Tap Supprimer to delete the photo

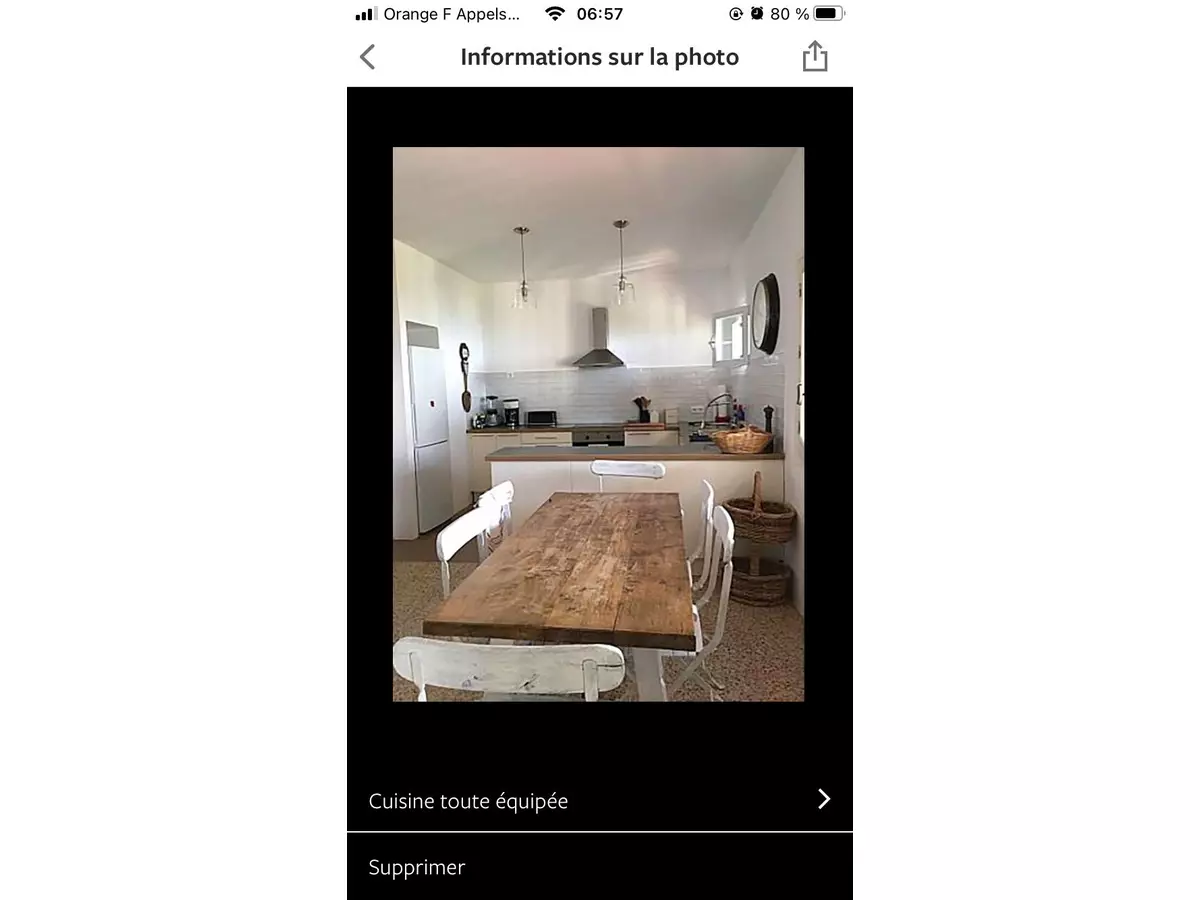(417, 867)
